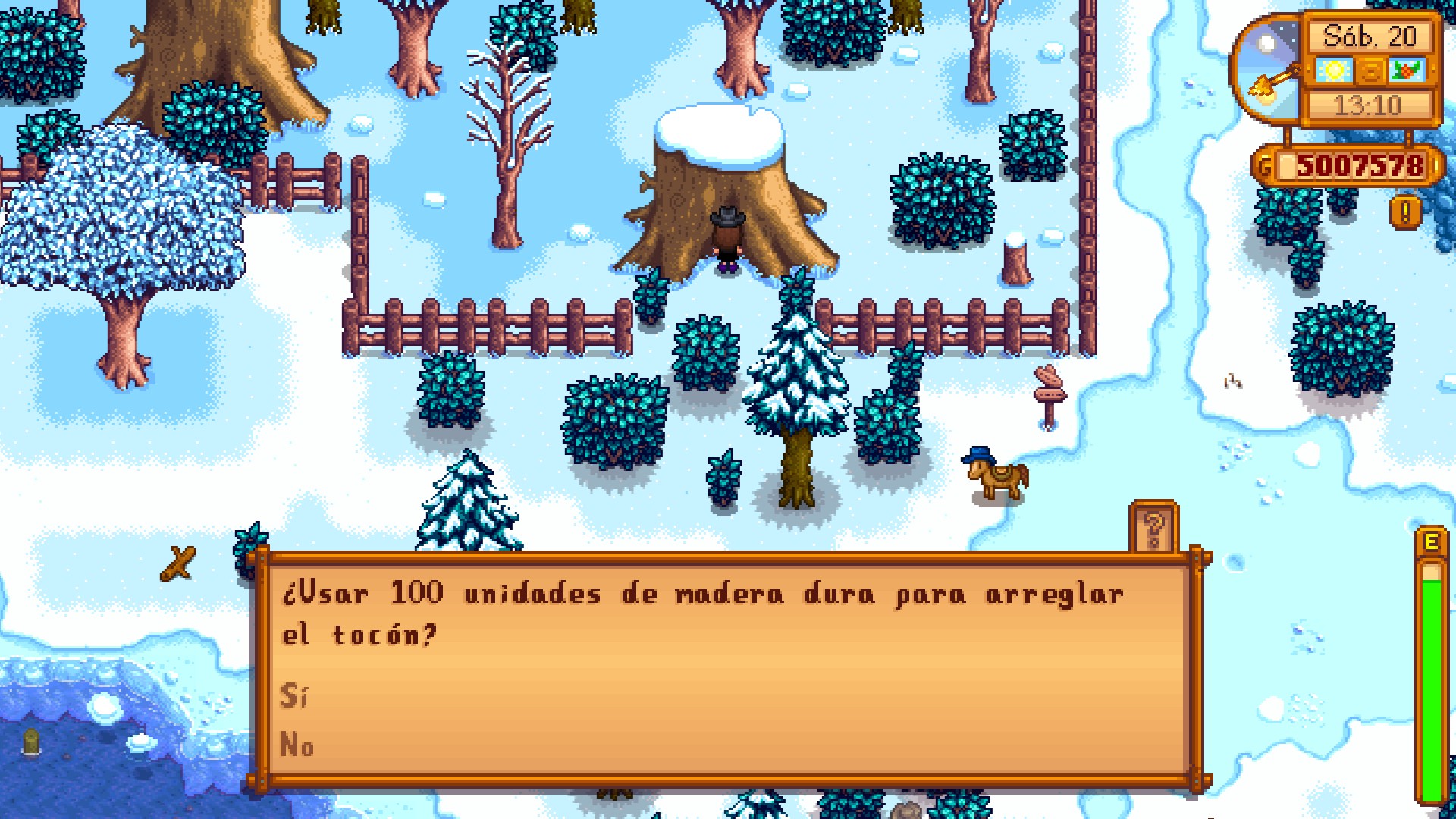The image size is (1456, 819).
Task: Choose Sí to repair the stump
Action: click(x=294, y=695)
